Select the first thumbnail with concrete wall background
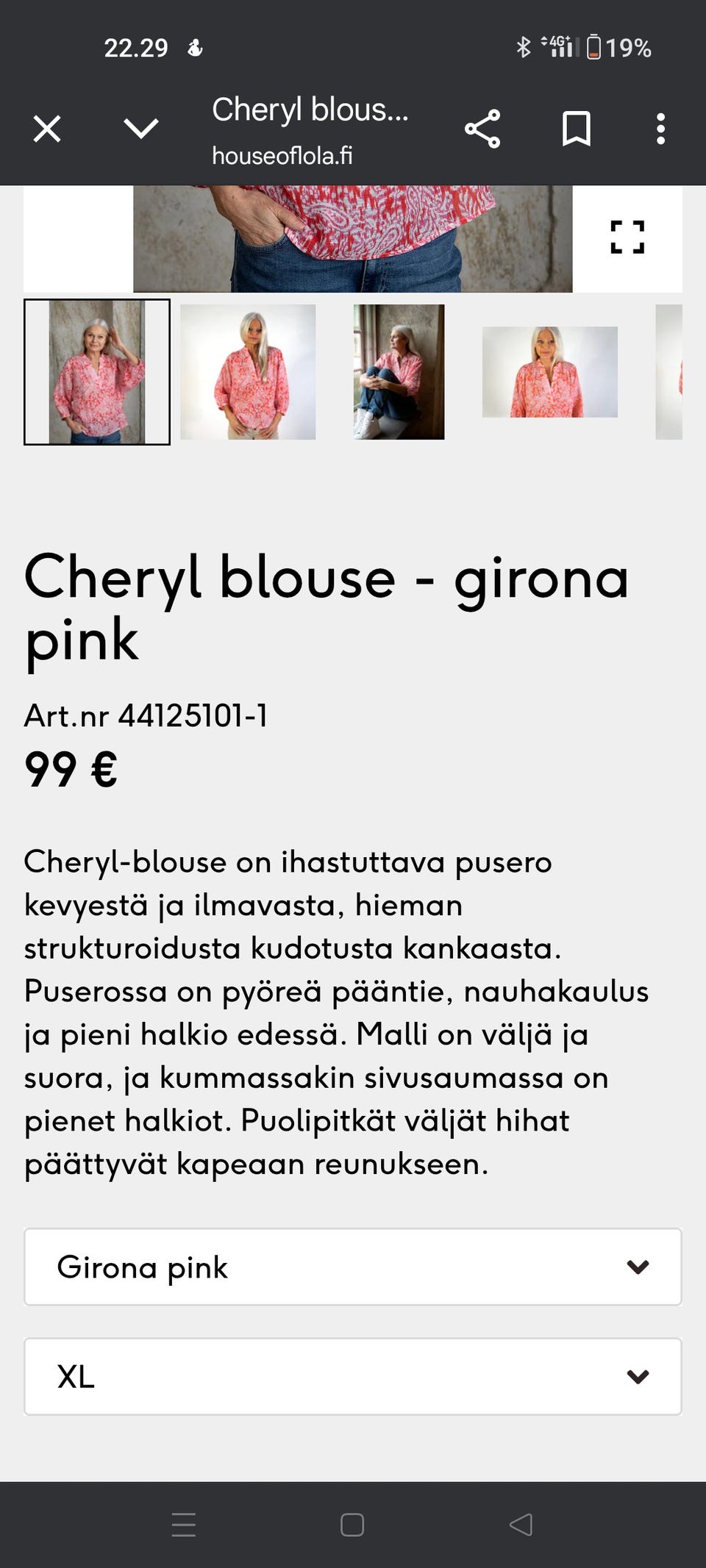 point(97,372)
